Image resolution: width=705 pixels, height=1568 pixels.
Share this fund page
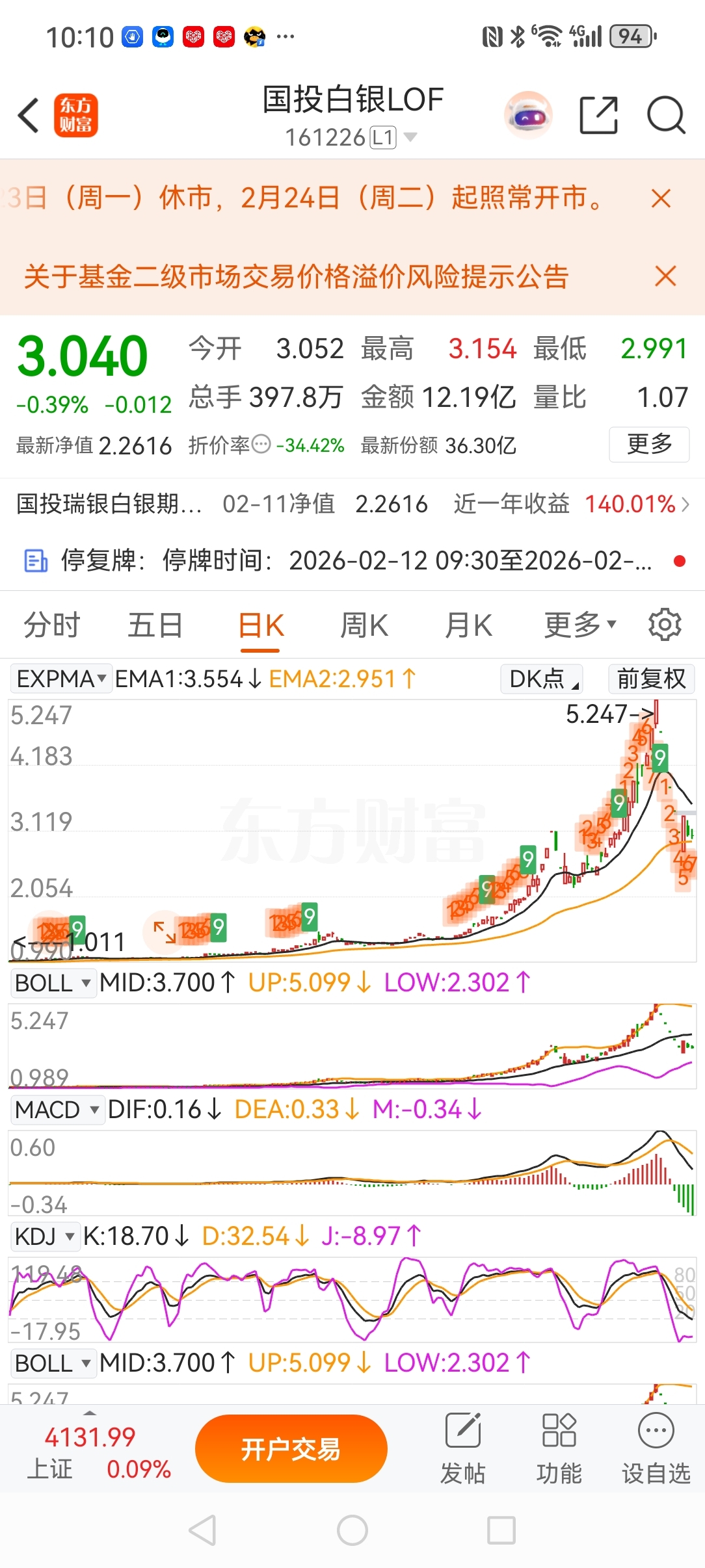click(598, 116)
